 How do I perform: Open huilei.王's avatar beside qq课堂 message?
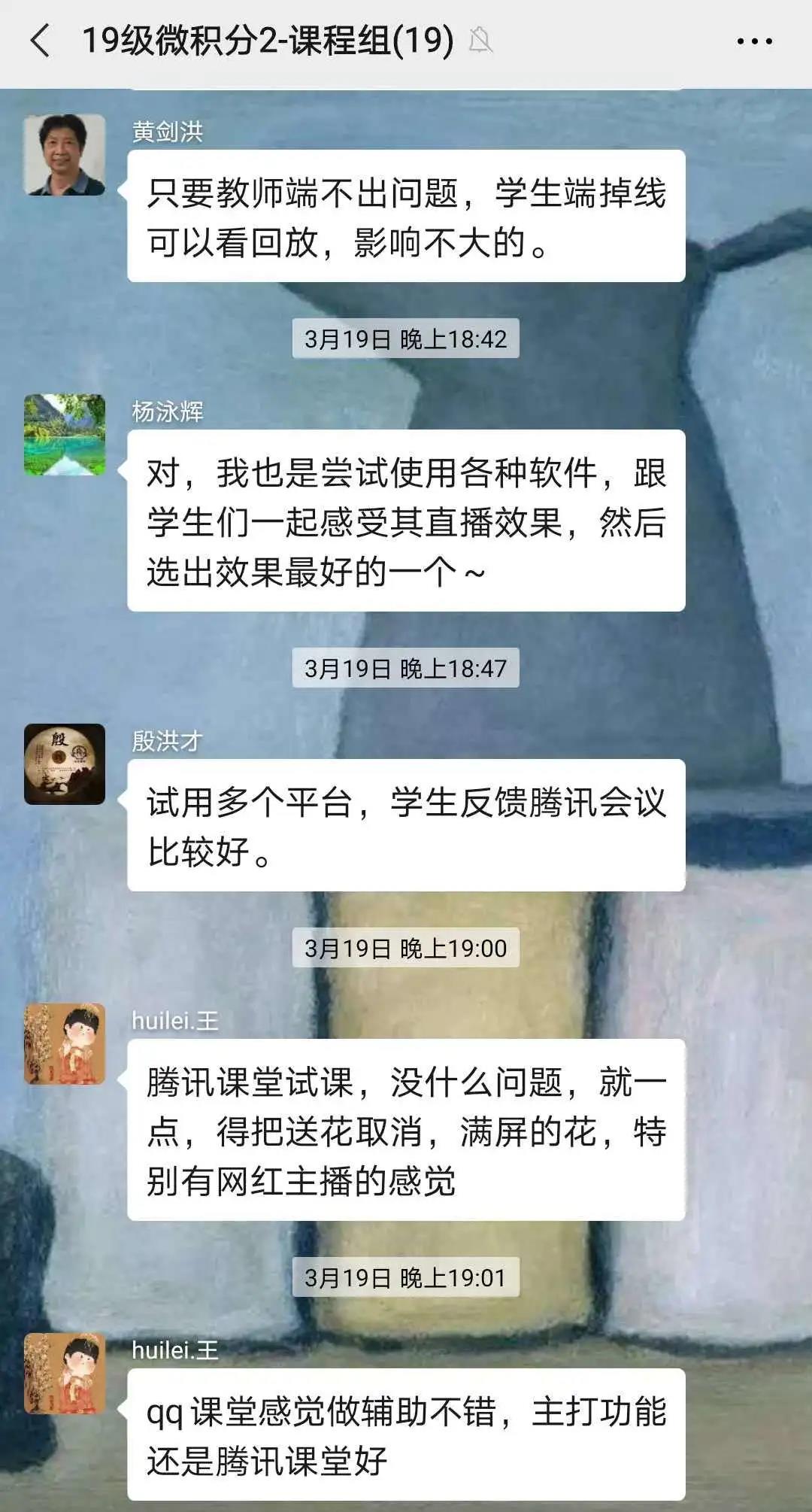click(x=65, y=1374)
